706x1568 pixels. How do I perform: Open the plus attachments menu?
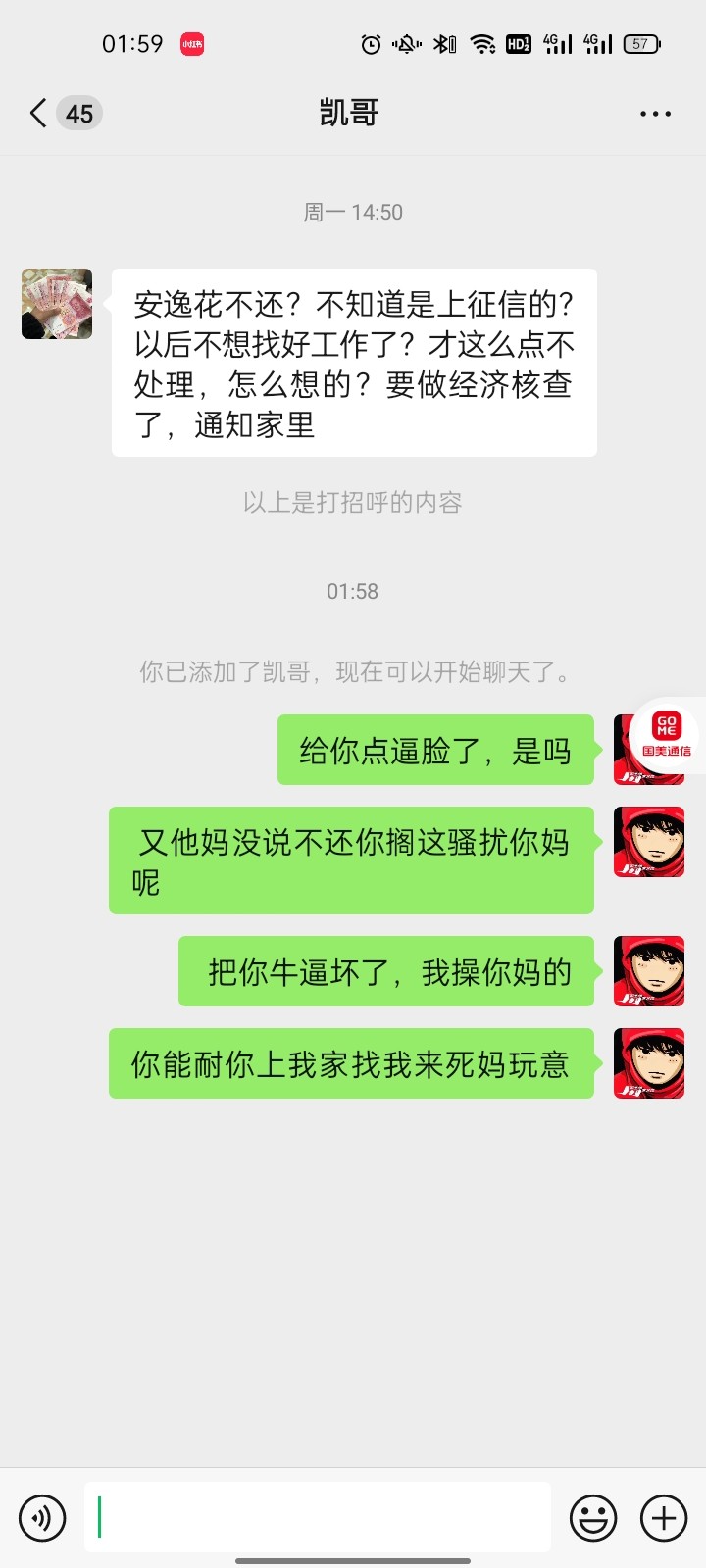pos(664,1518)
